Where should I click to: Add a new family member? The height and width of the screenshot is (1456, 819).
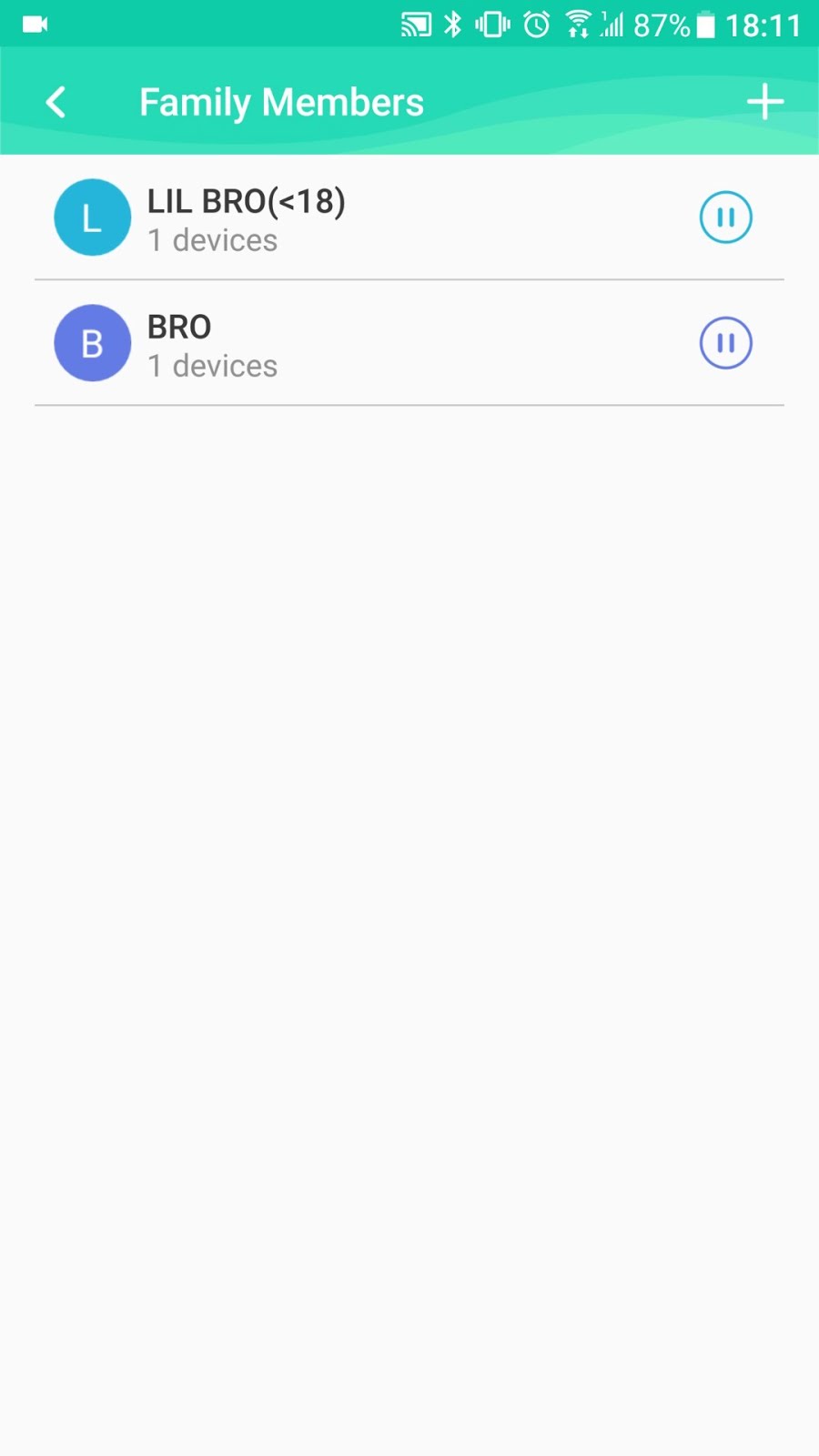[x=764, y=102]
